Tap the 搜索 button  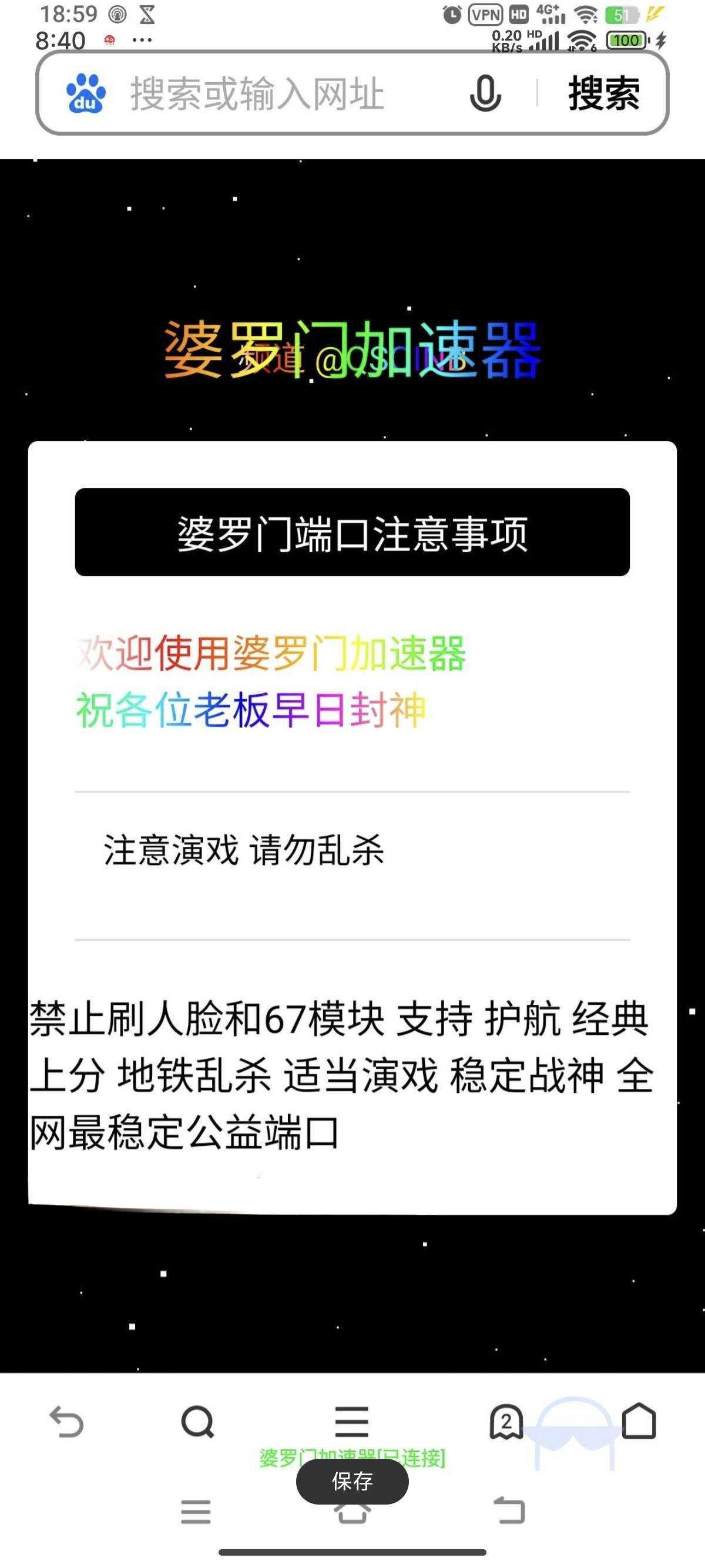point(603,94)
